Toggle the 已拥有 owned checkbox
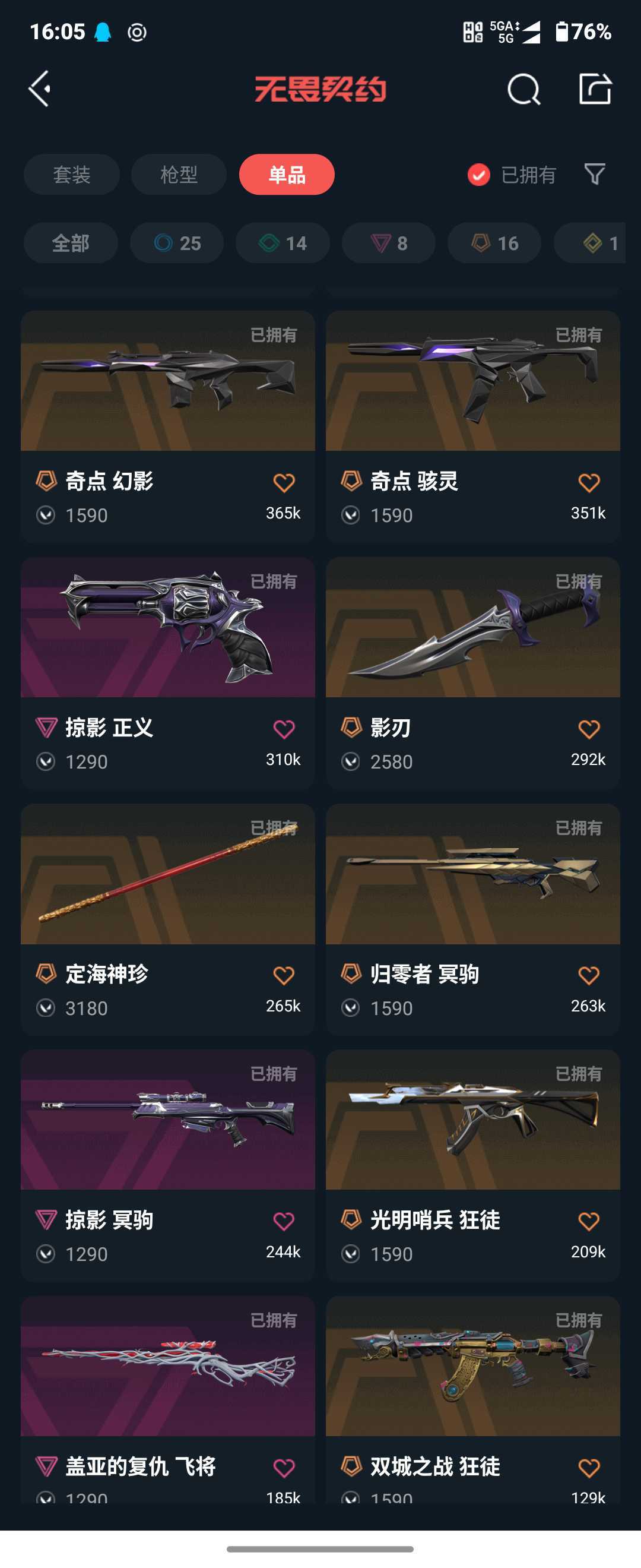 pos(478,175)
